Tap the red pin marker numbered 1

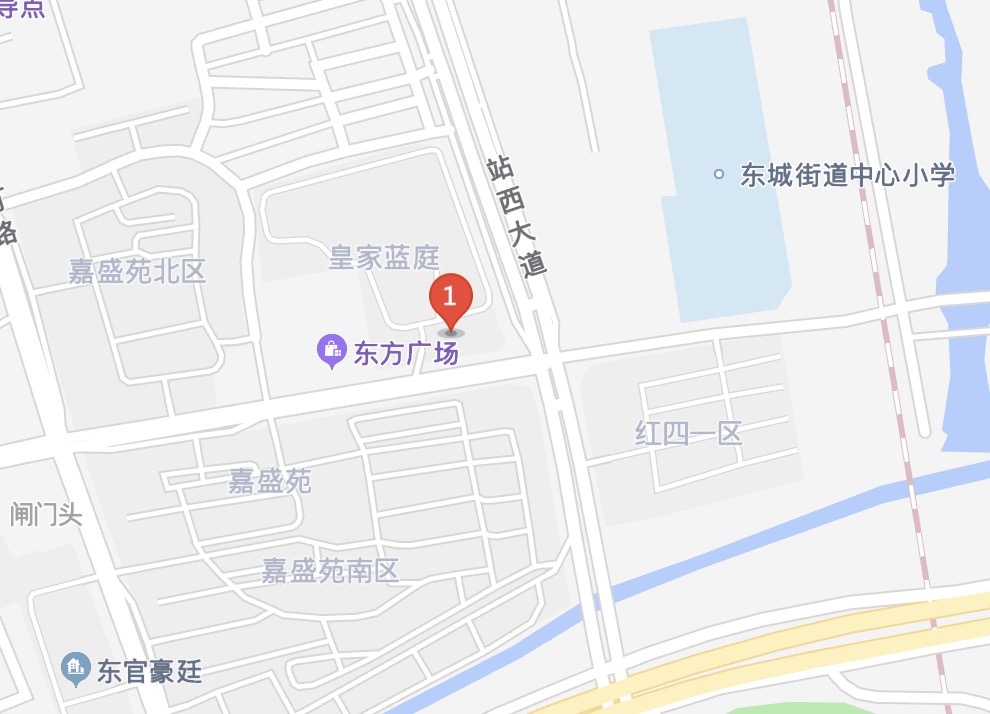pyautogui.click(x=450, y=298)
